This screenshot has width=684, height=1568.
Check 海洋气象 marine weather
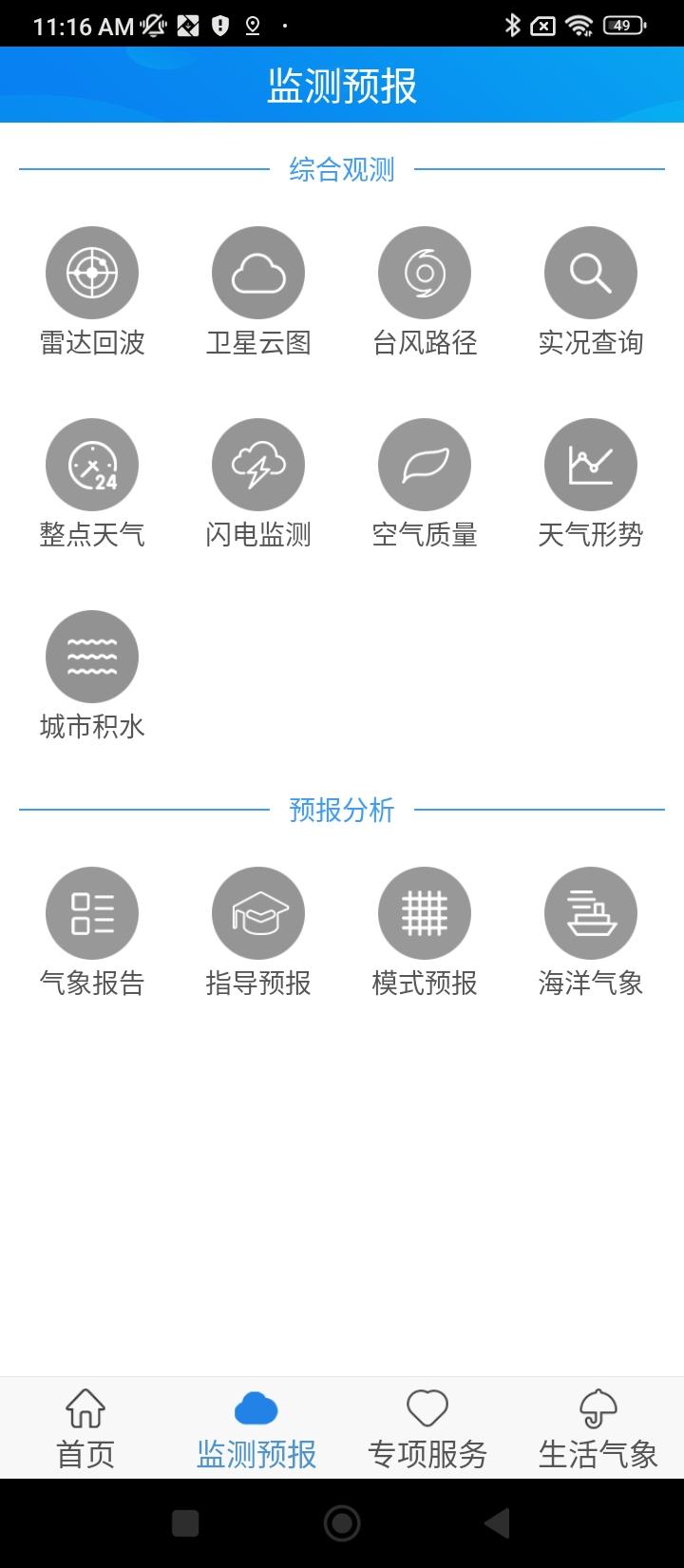tap(591, 934)
